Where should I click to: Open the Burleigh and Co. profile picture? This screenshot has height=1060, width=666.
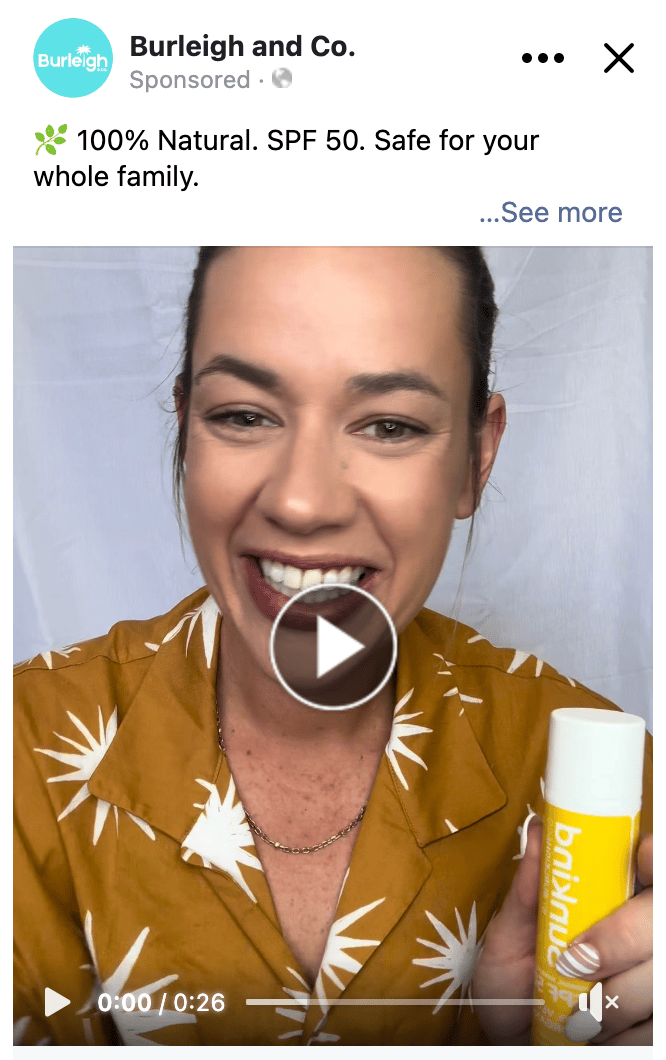[x=73, y=58]
